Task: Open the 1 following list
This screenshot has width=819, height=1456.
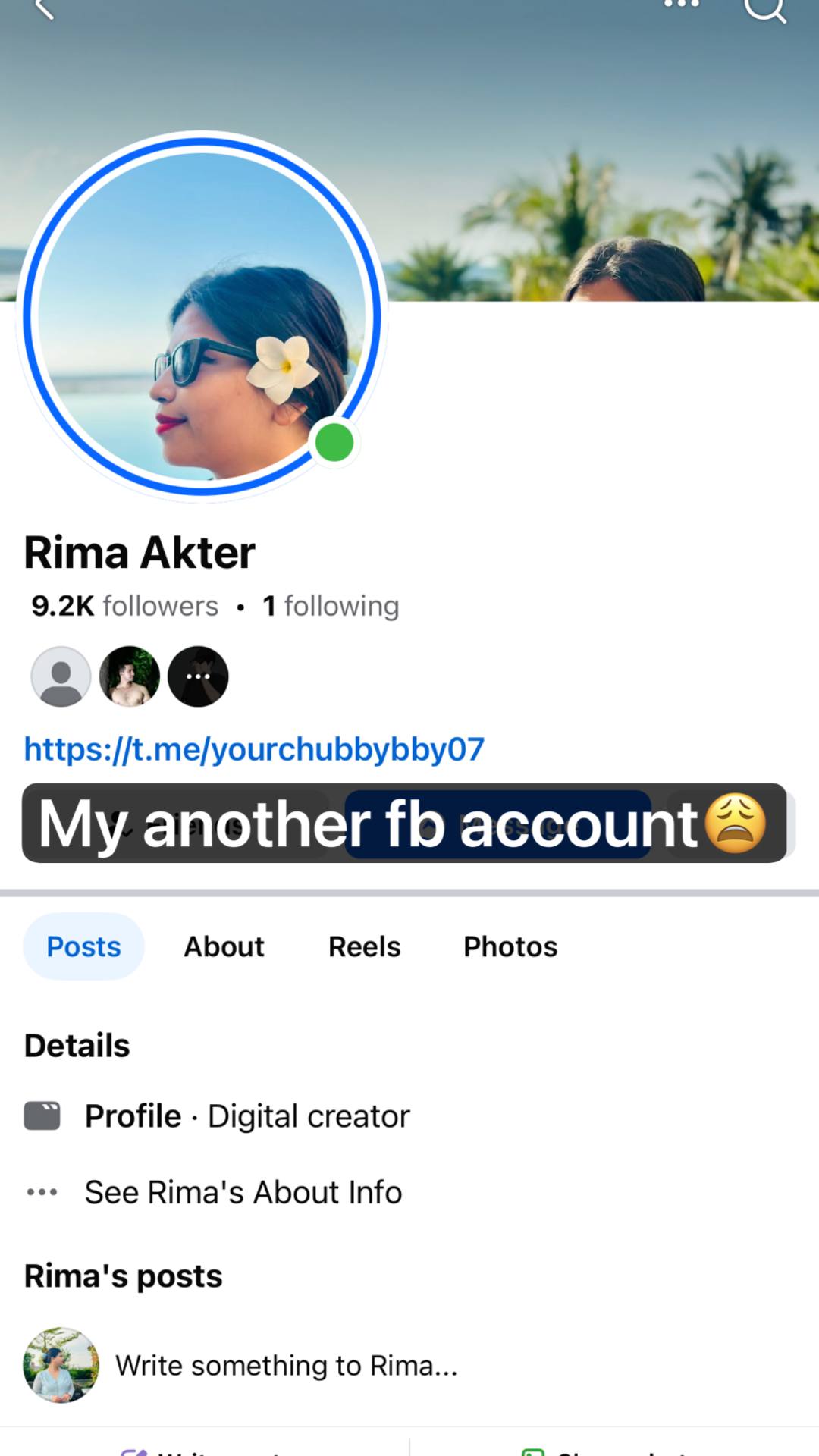Action: click(x=331, y=607)
